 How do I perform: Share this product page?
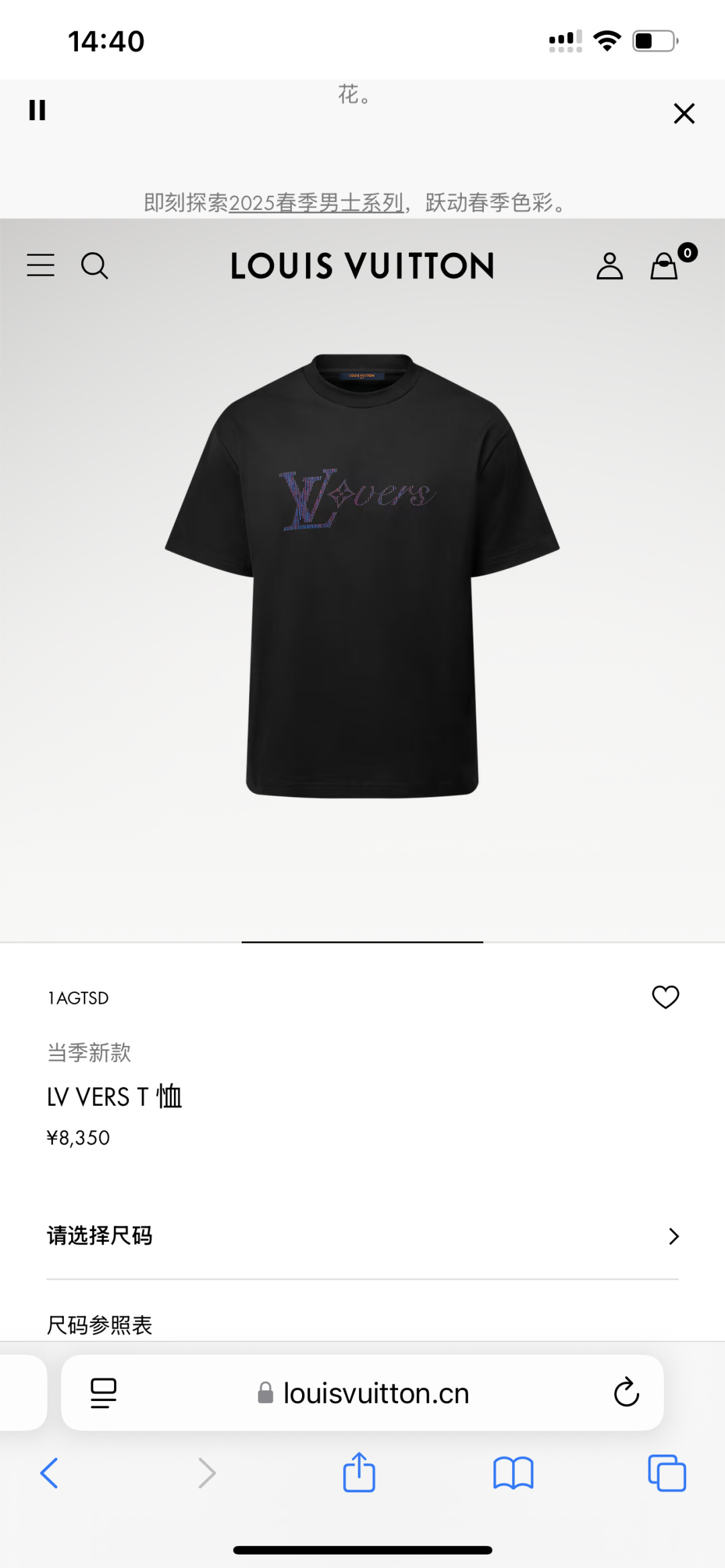coord(359,1473)
